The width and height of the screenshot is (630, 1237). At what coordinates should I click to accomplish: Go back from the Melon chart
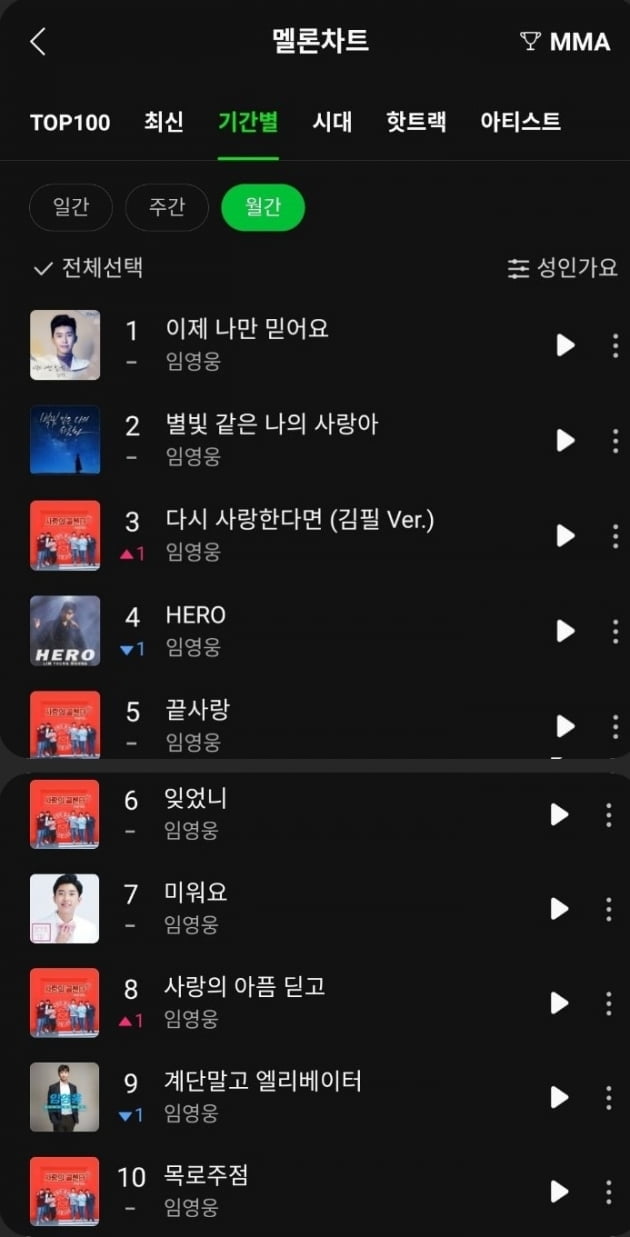coord(38,42)
